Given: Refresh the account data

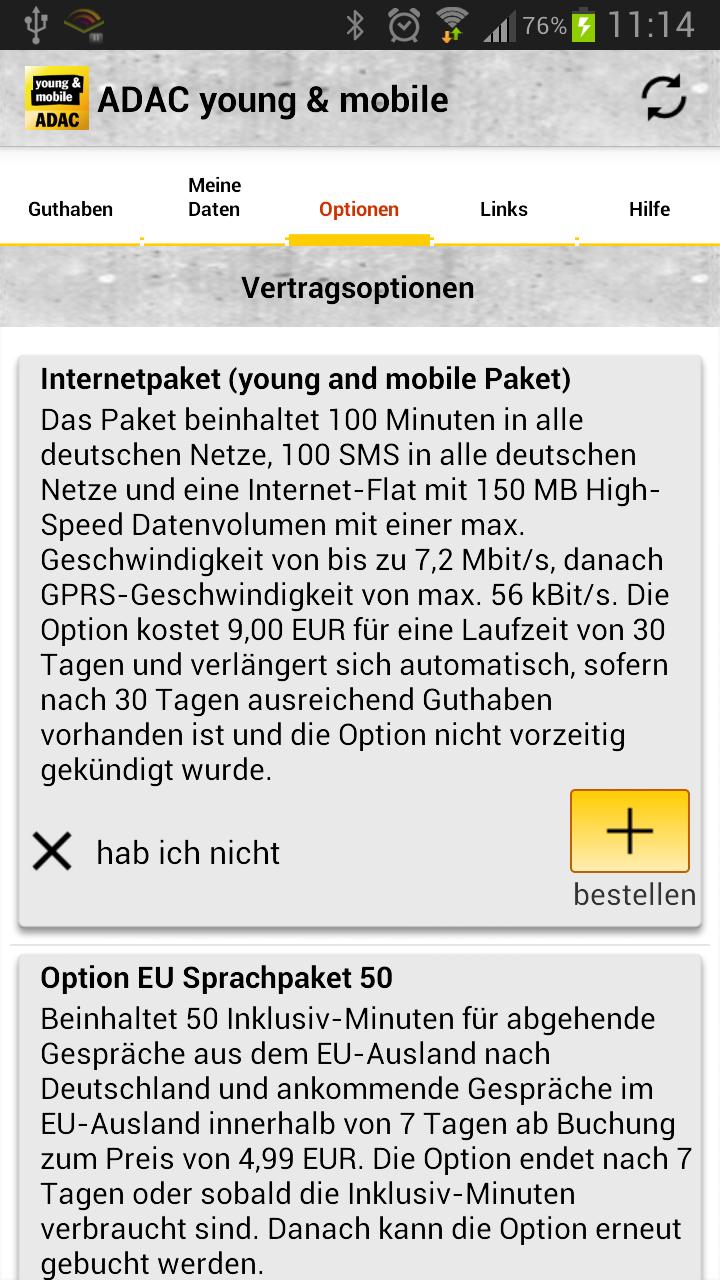Looking at the screenshot, I should (663, 98).
